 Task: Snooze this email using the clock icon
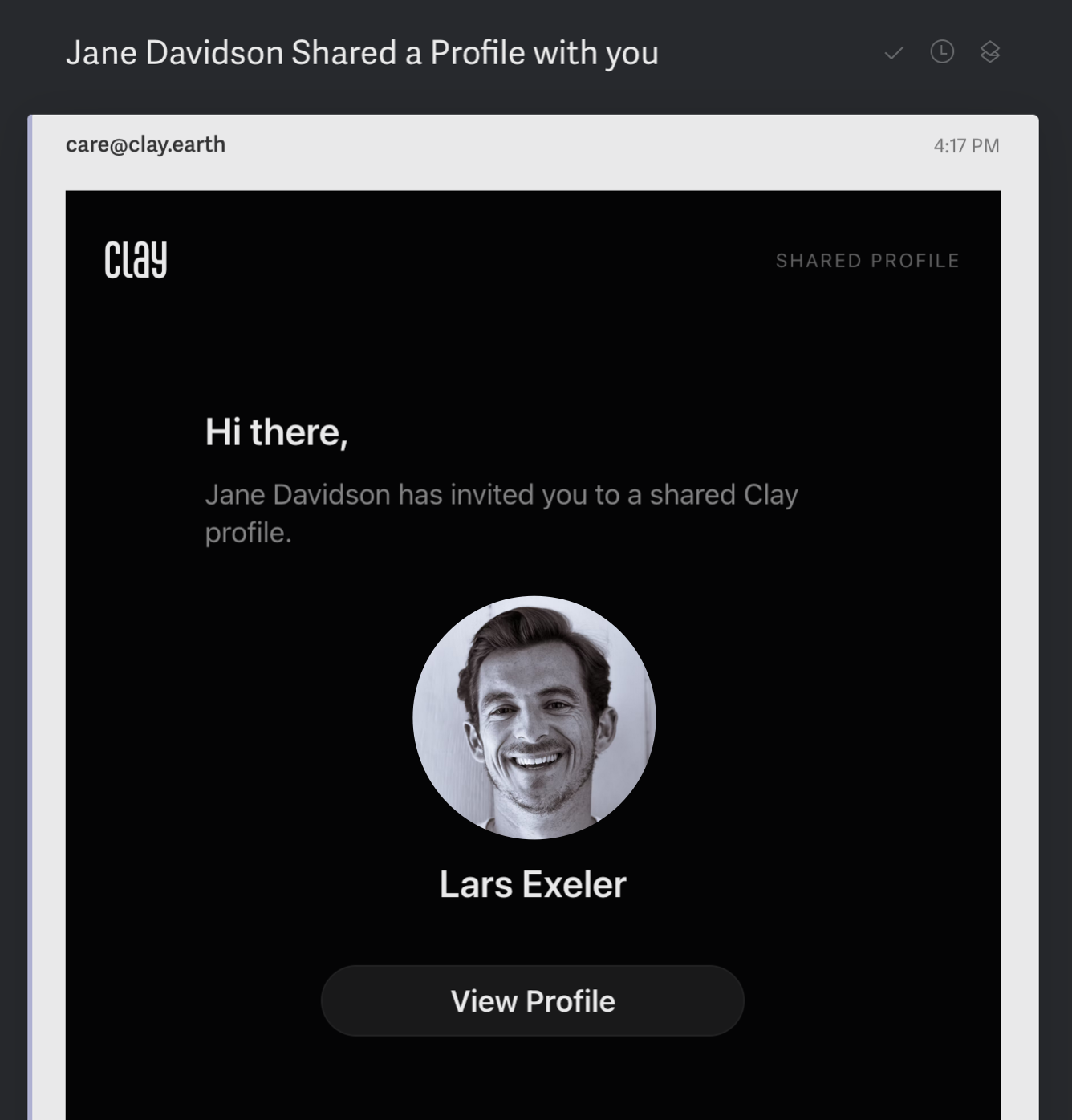(x=942, y=52)
